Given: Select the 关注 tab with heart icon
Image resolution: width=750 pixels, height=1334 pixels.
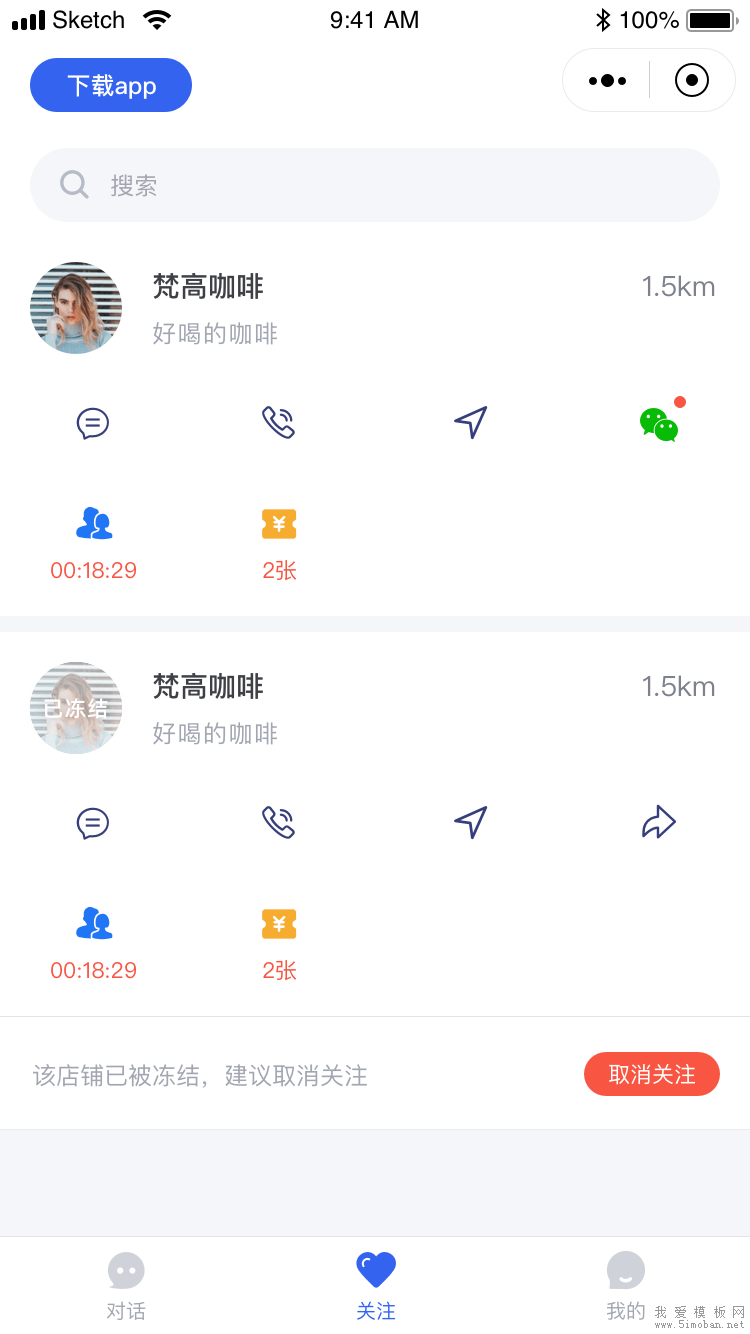Looking at the screenshot, I should coord(375,1283).
